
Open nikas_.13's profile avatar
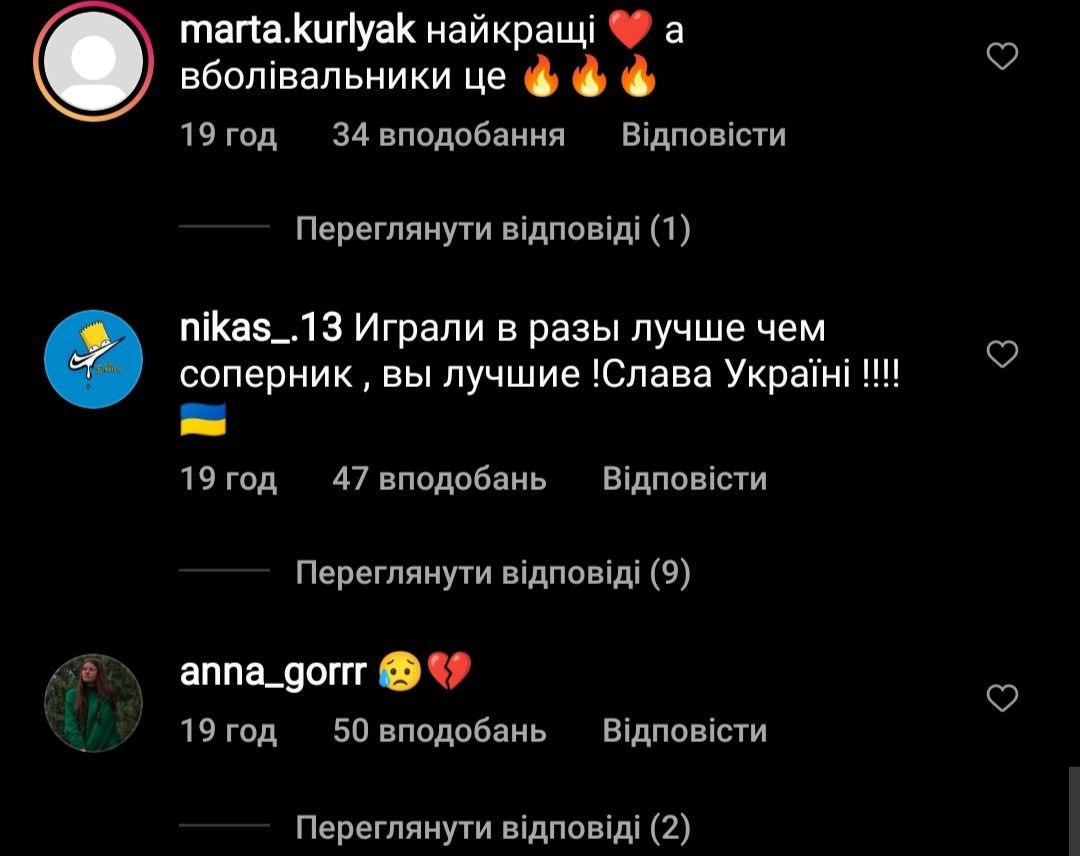(93, 358)
